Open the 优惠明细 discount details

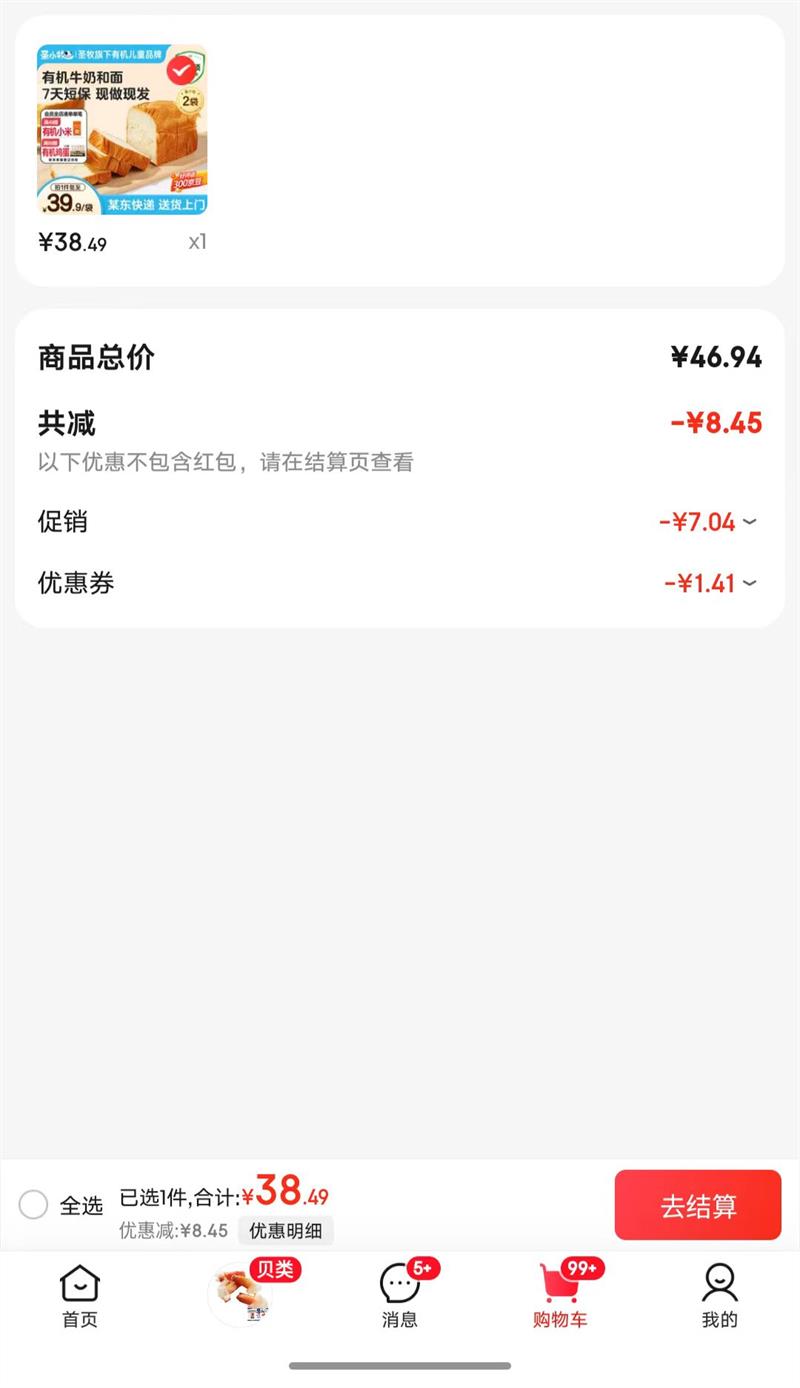click(x=286, y=1230)
